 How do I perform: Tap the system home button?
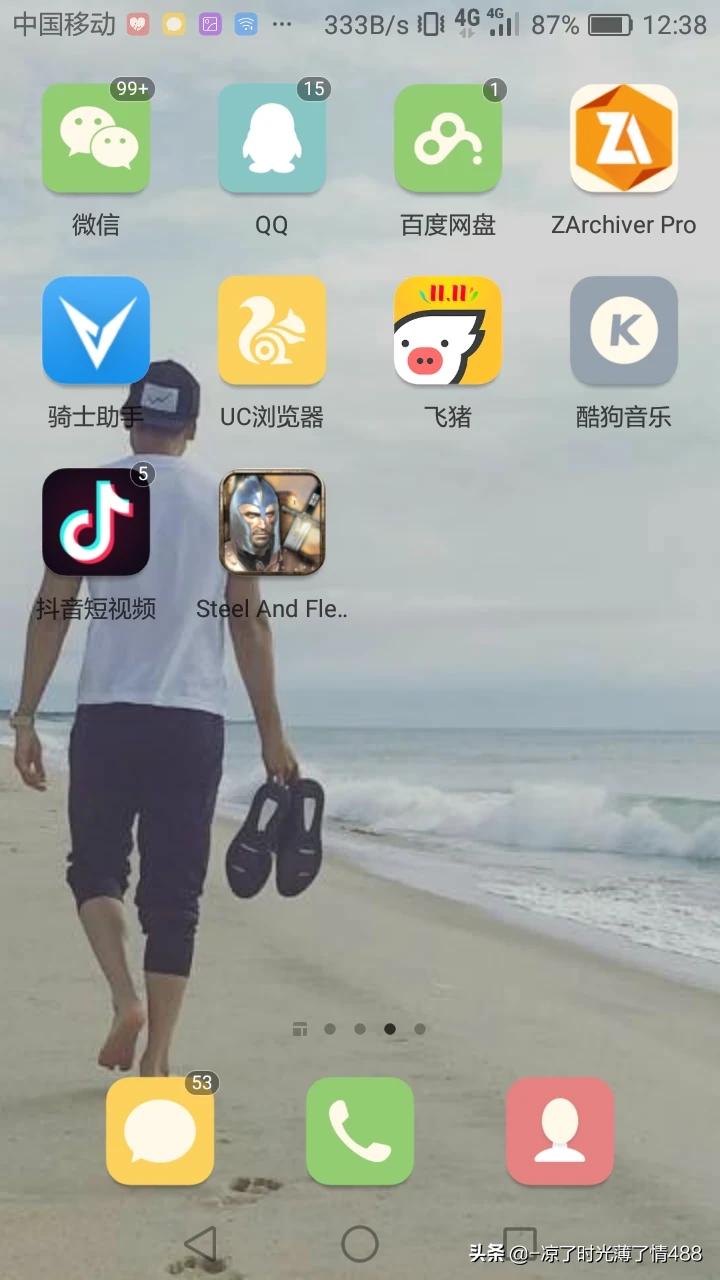[x=360, y=1244]
